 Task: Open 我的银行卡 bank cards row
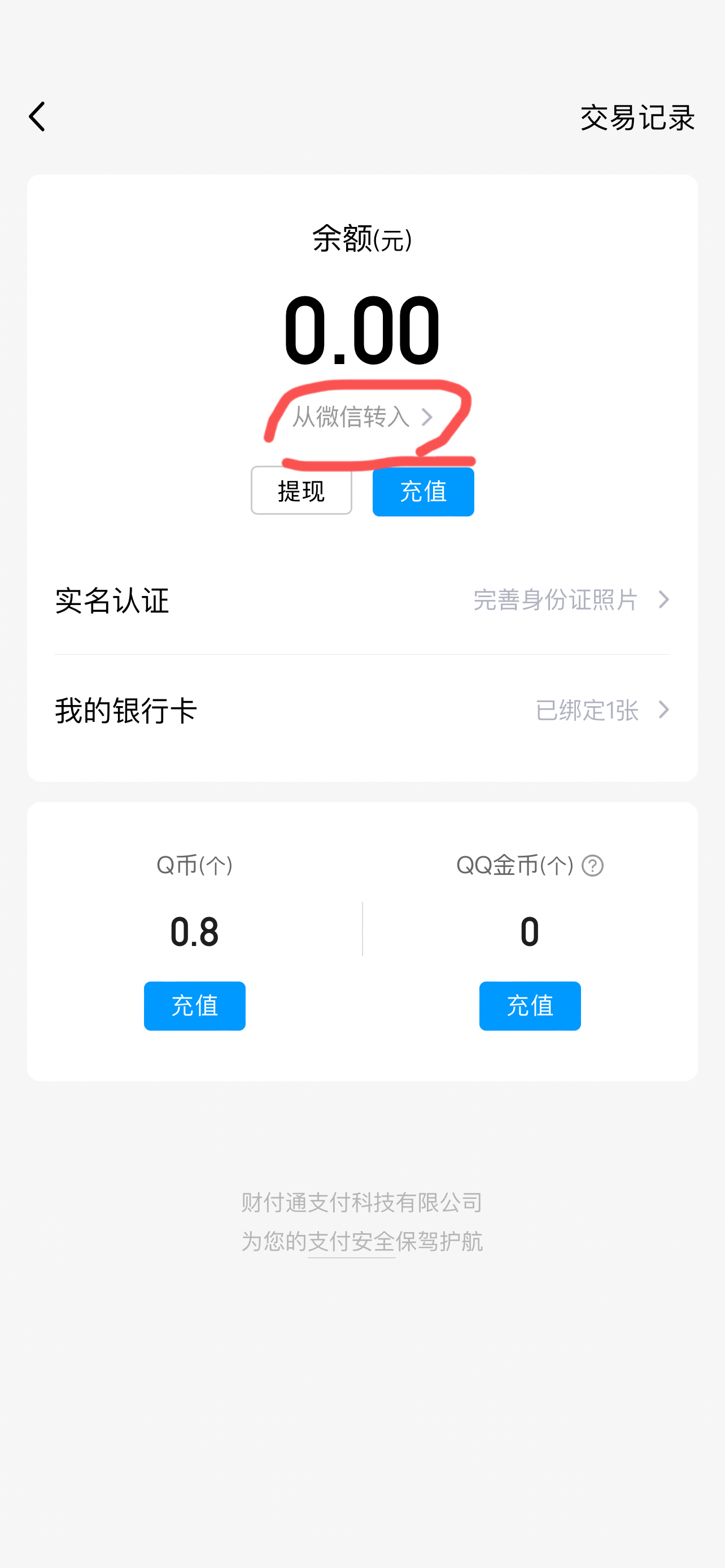362,711
